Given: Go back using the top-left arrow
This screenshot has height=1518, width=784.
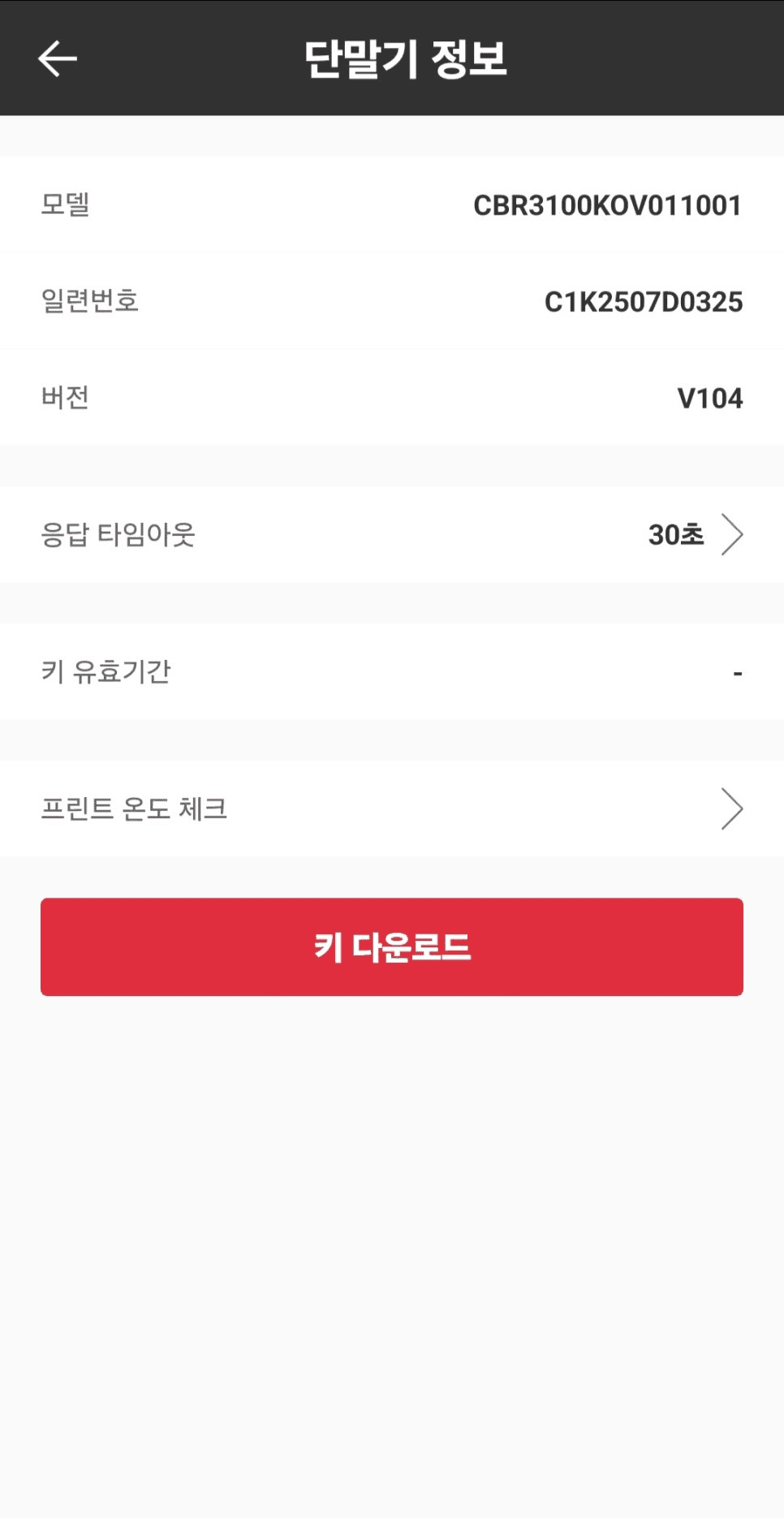Looking at the screenshot, I should [x=58, y=59].
